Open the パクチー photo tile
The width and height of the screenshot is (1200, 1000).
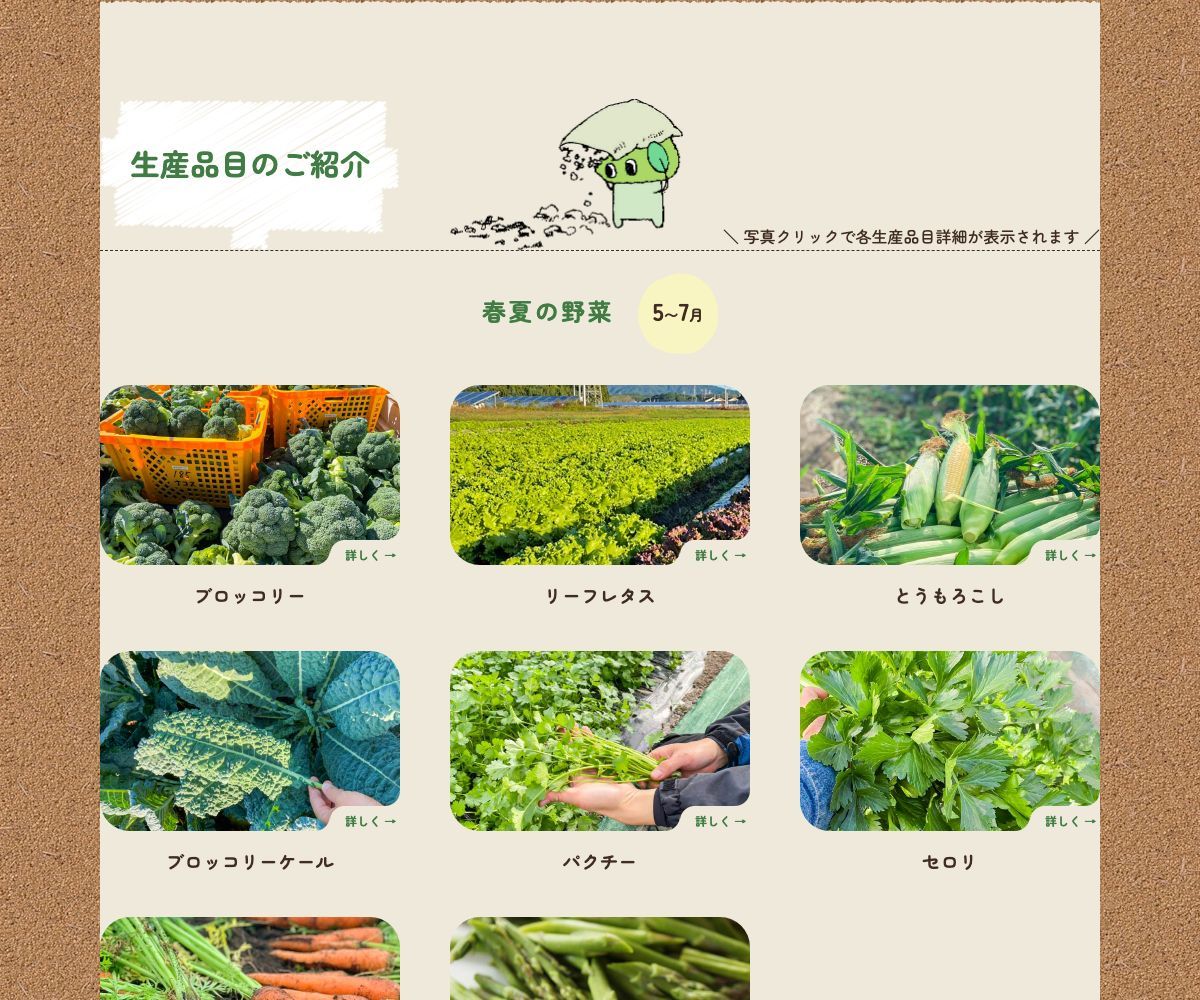point(600,740)
